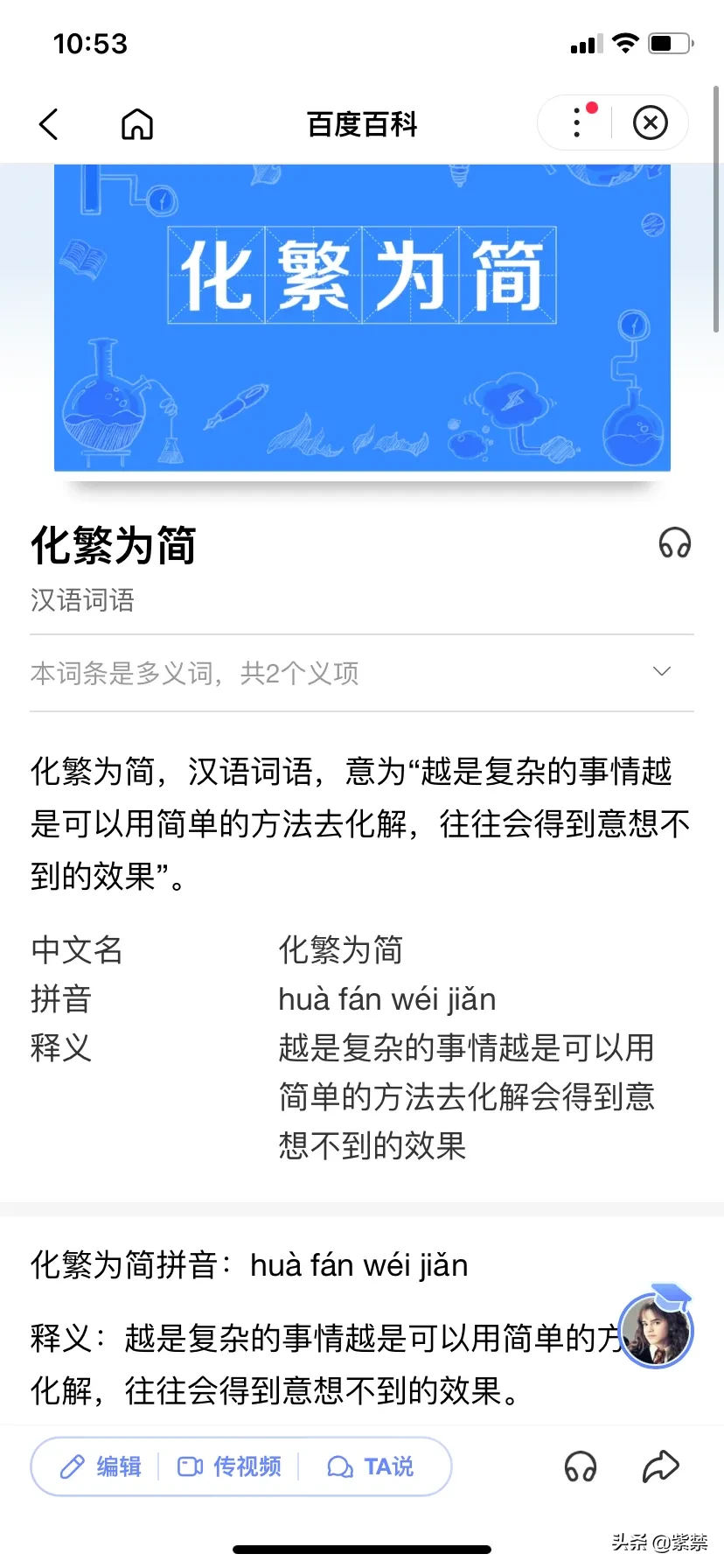Screen dimensions: 724x1568
Task: Go back to the previous page
Action: (x=49, y=124)
